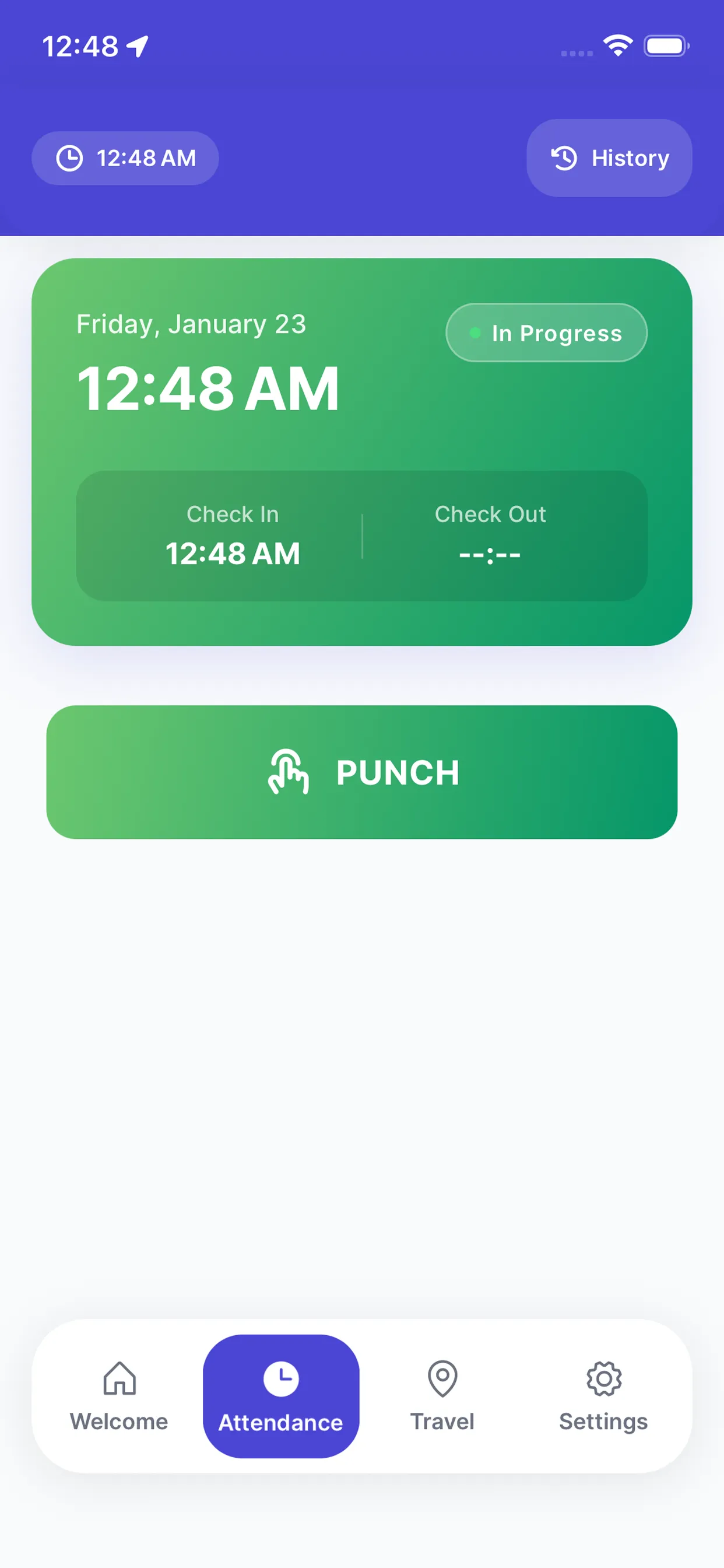The height and width of the screenshot is (1568, 724).
Task: Tap the 12:48 AM time pill
Action: pos(125,157)
